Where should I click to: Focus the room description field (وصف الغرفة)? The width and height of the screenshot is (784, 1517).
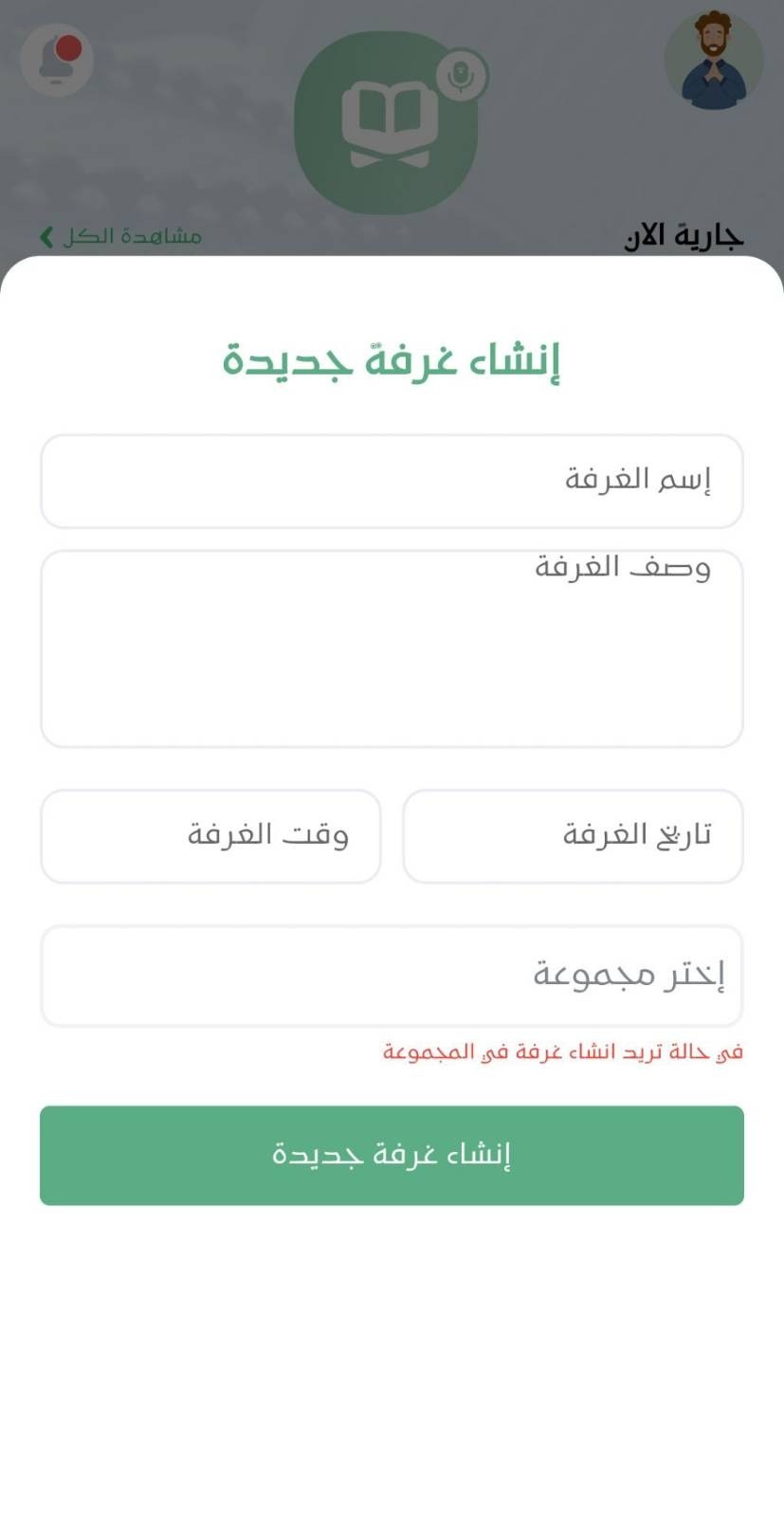[392, 649]
